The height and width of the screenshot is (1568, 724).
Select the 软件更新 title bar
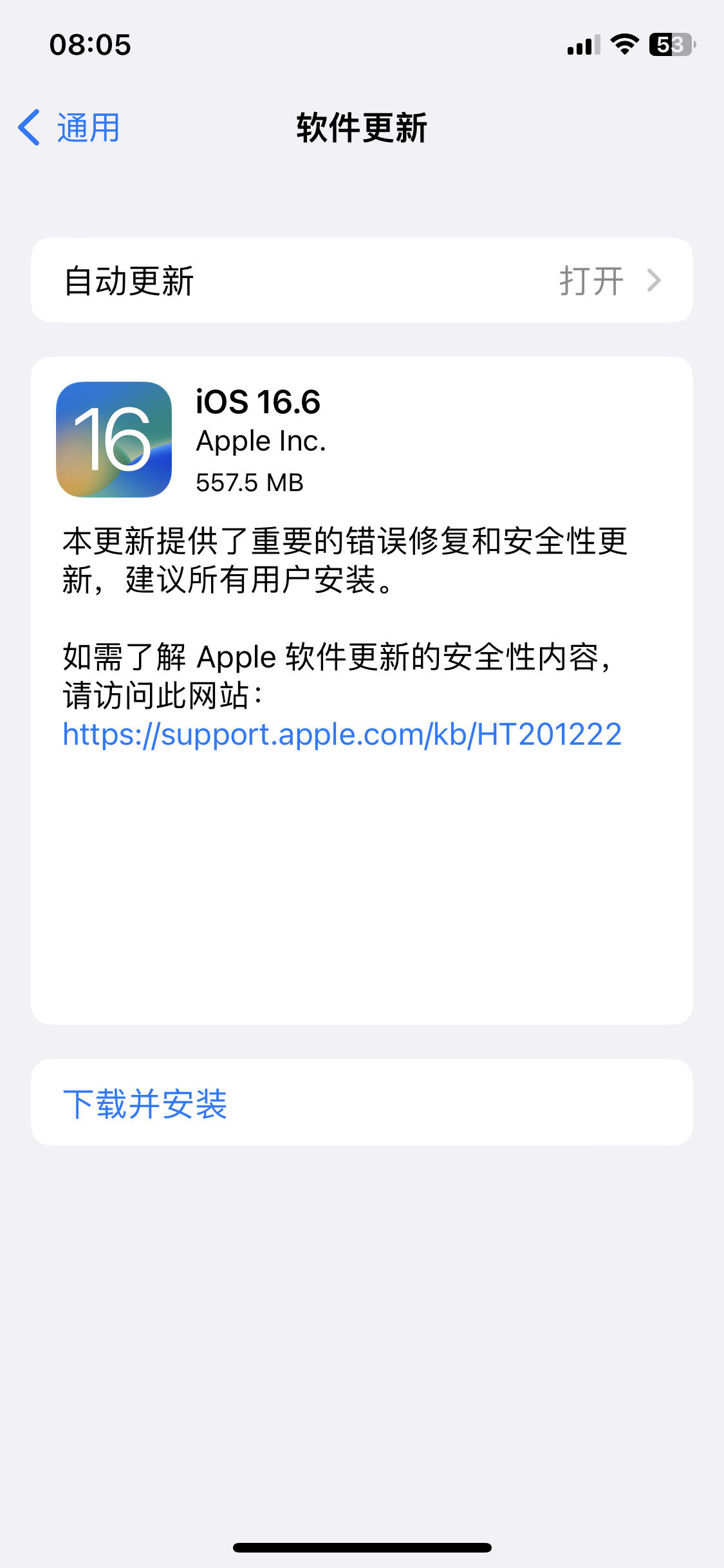point(362,127)
